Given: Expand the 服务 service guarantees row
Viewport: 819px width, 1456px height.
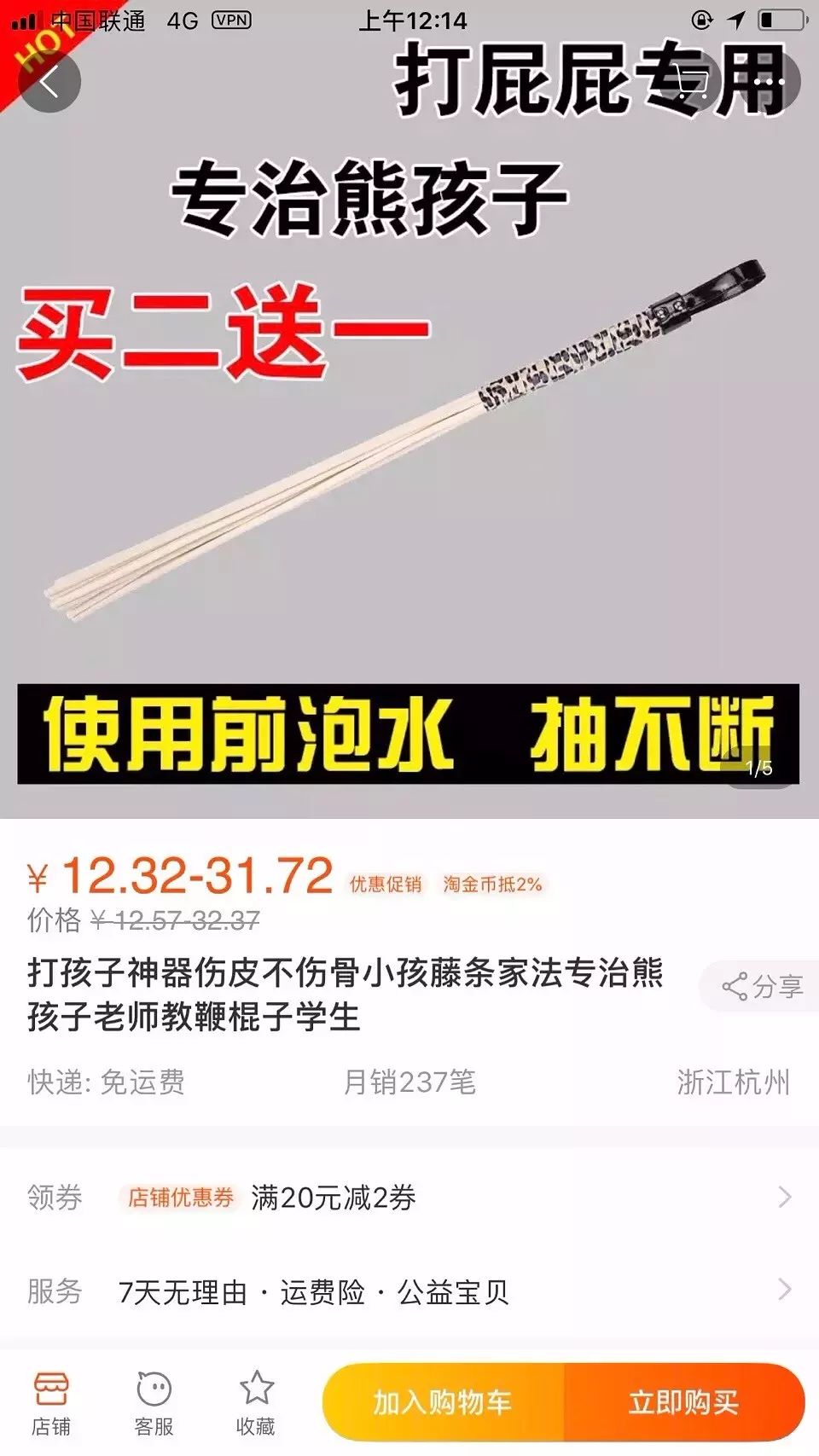Looking at the screenshot, I should click(409, 1291).
